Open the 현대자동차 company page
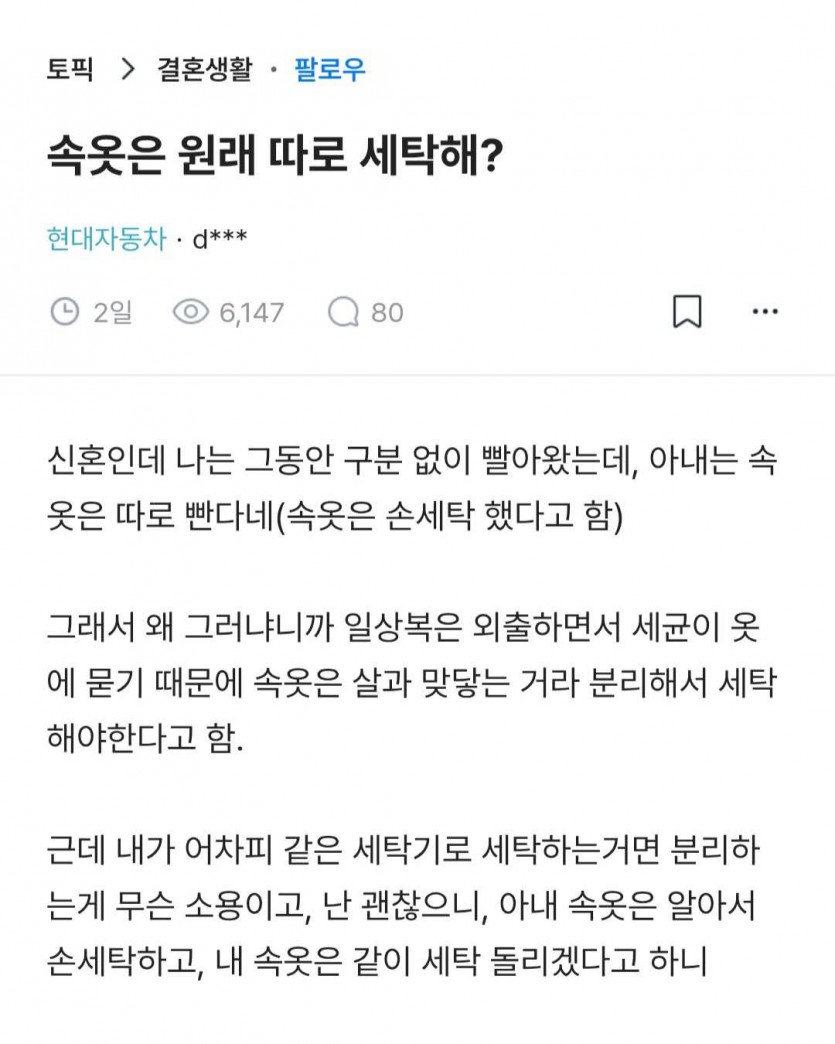The height and width of the screenshot is (1044, 835). tap(106, 240)
